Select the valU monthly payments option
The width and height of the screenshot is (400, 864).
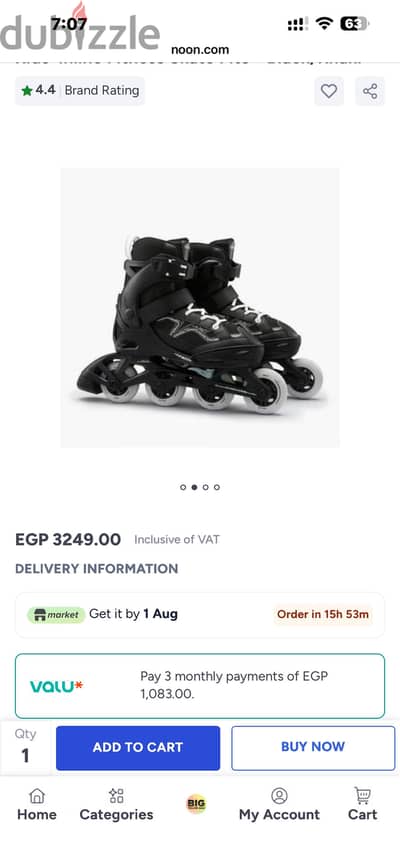pos(200,685)
